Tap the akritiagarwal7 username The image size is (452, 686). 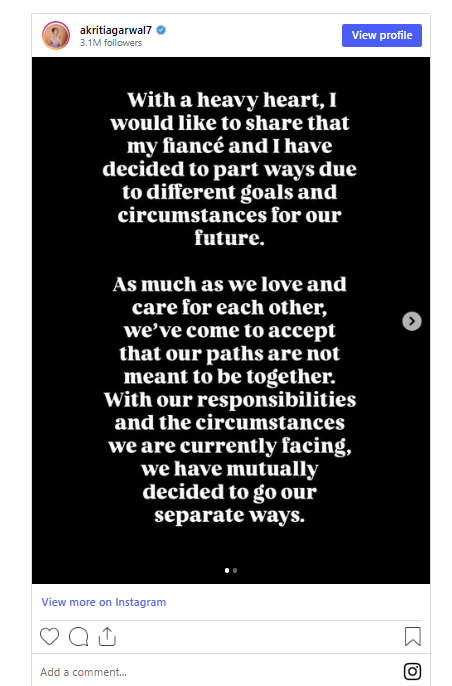(116, 30)
